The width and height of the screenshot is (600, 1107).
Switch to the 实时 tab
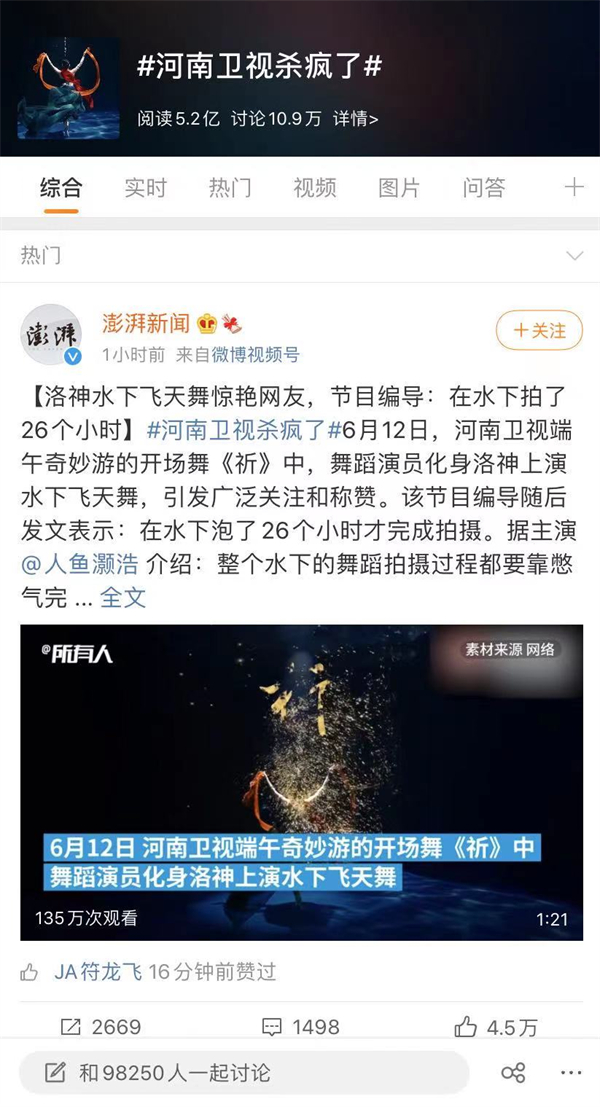coord(145,188)
